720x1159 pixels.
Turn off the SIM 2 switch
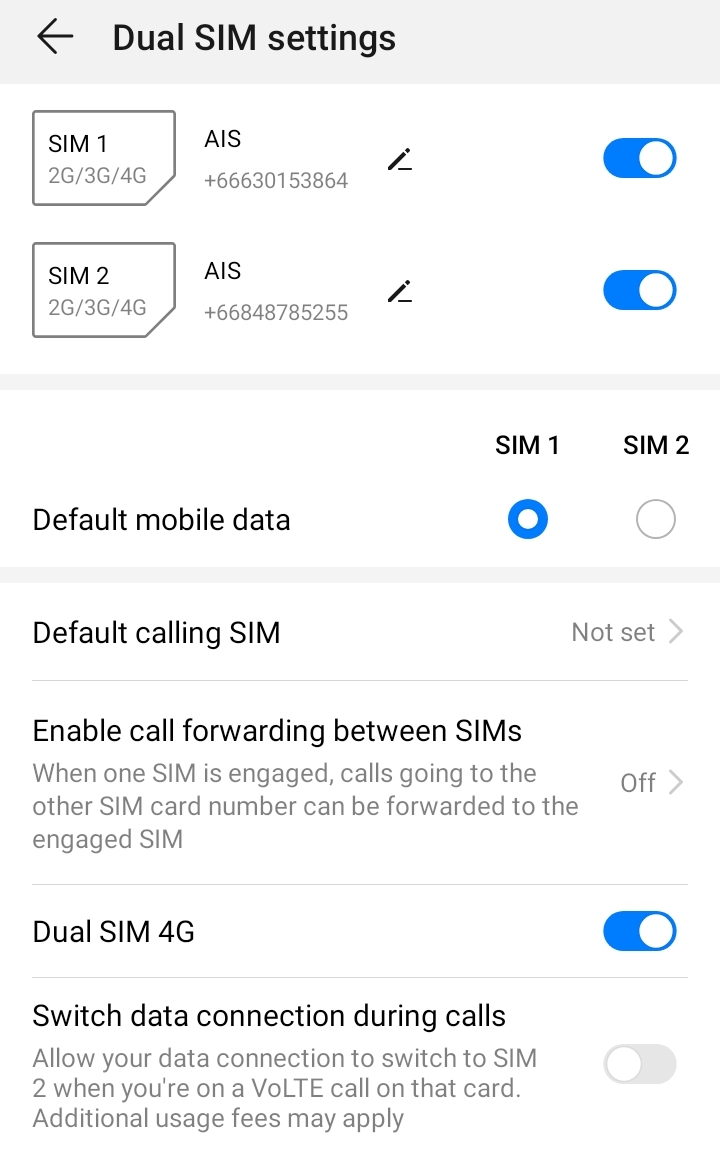[640, 291]
